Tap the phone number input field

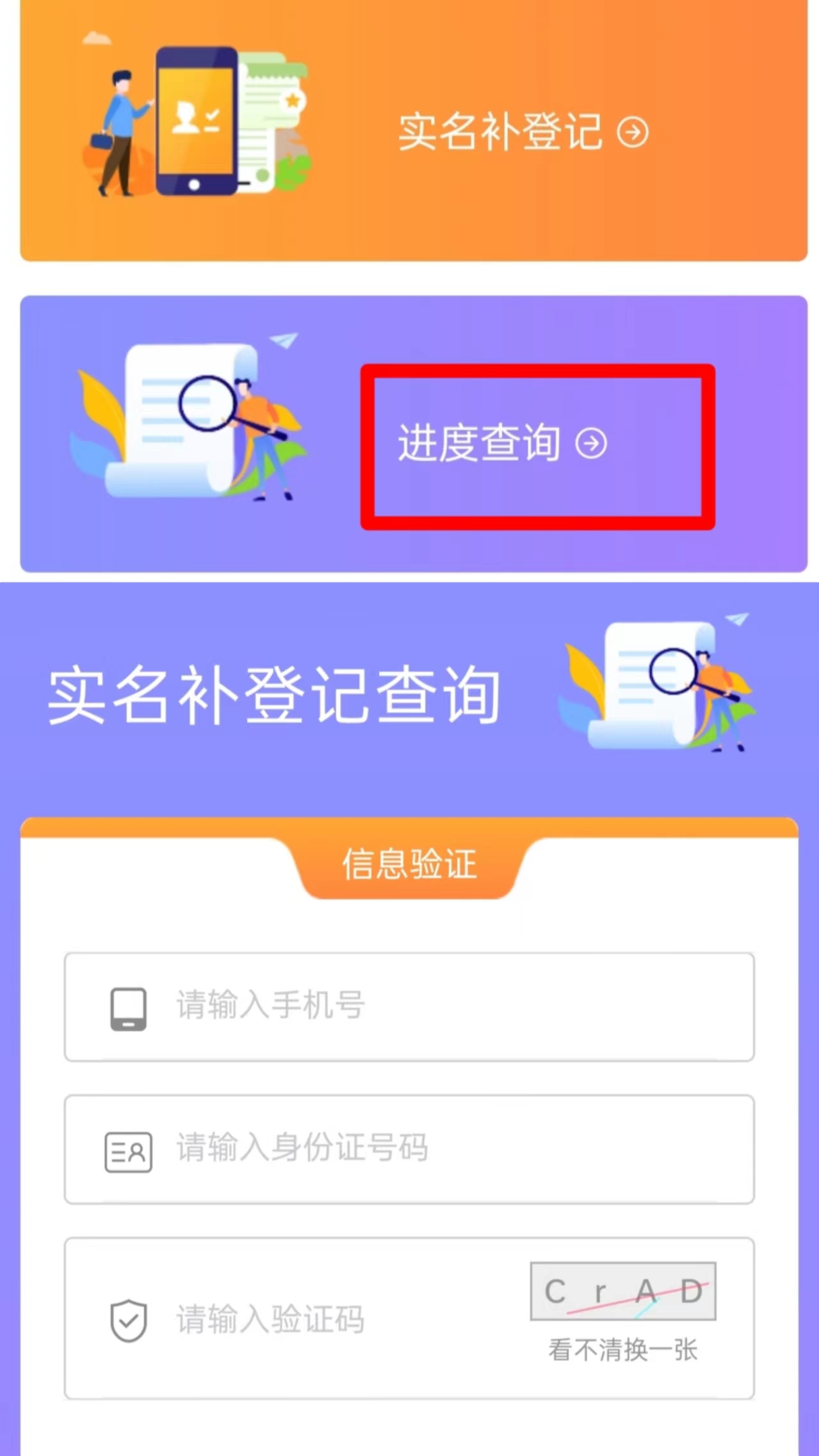[x=448, y=1005]
